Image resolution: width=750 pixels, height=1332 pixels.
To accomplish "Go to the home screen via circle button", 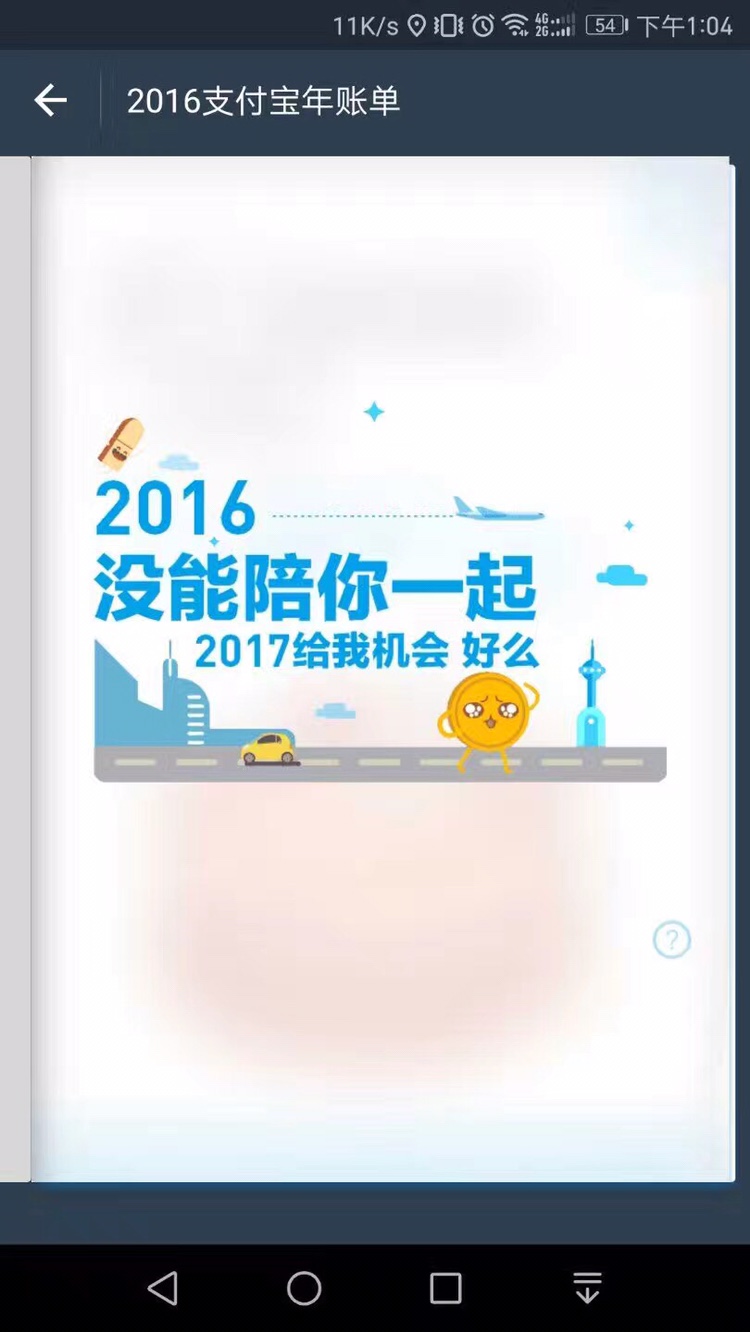I will tap(304, 1288).
